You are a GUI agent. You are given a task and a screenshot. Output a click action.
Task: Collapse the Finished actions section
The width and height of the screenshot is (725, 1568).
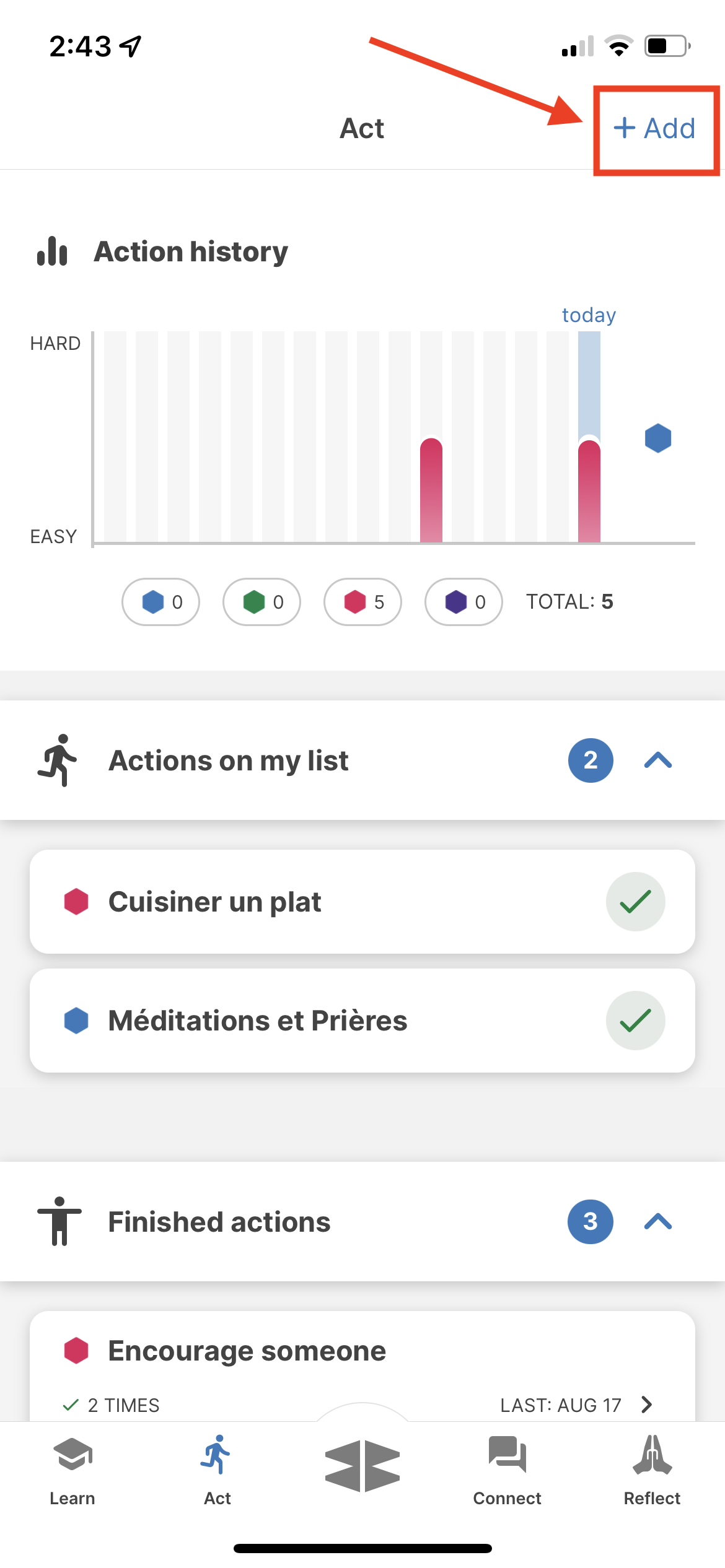[x=658, y=1221]
